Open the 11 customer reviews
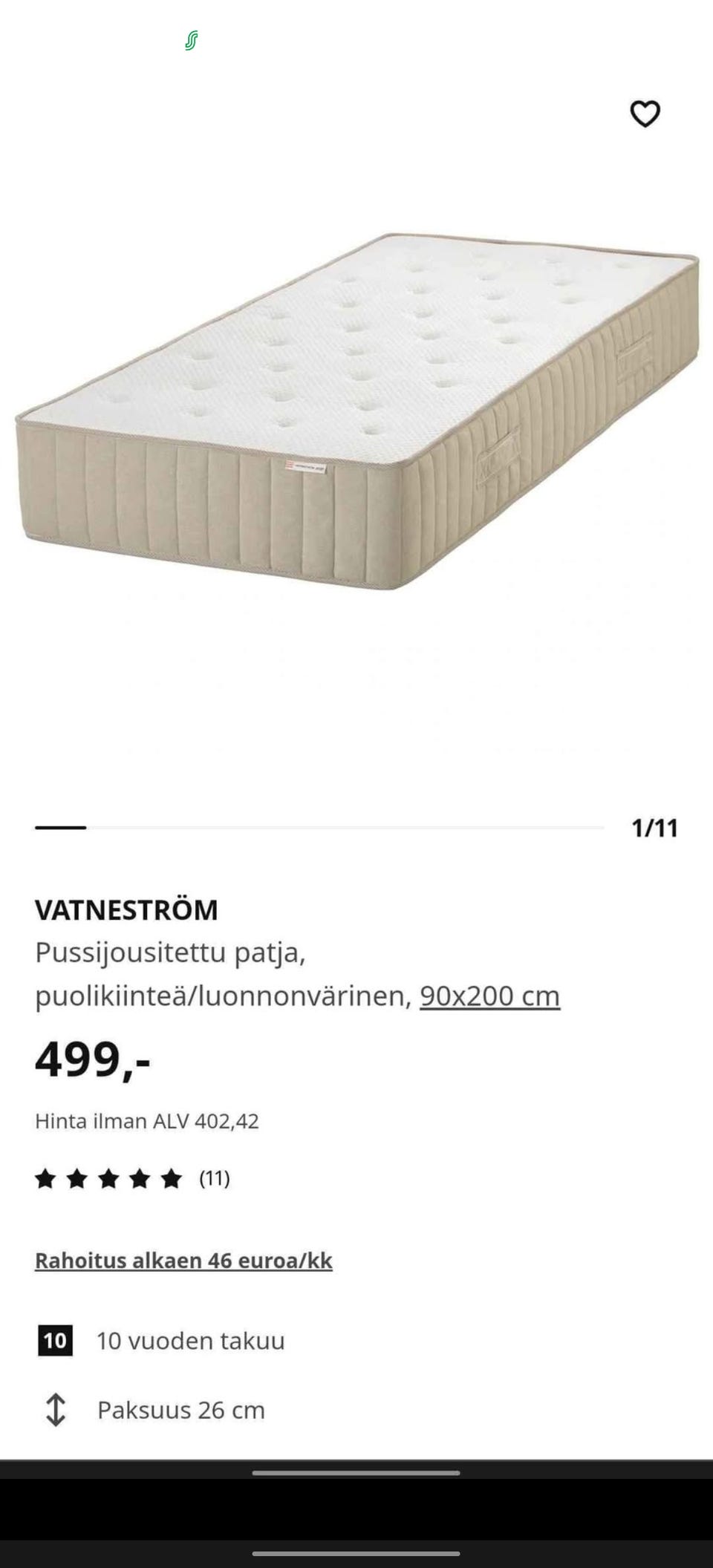713x1568 pixels. (x=132, y=1178)
